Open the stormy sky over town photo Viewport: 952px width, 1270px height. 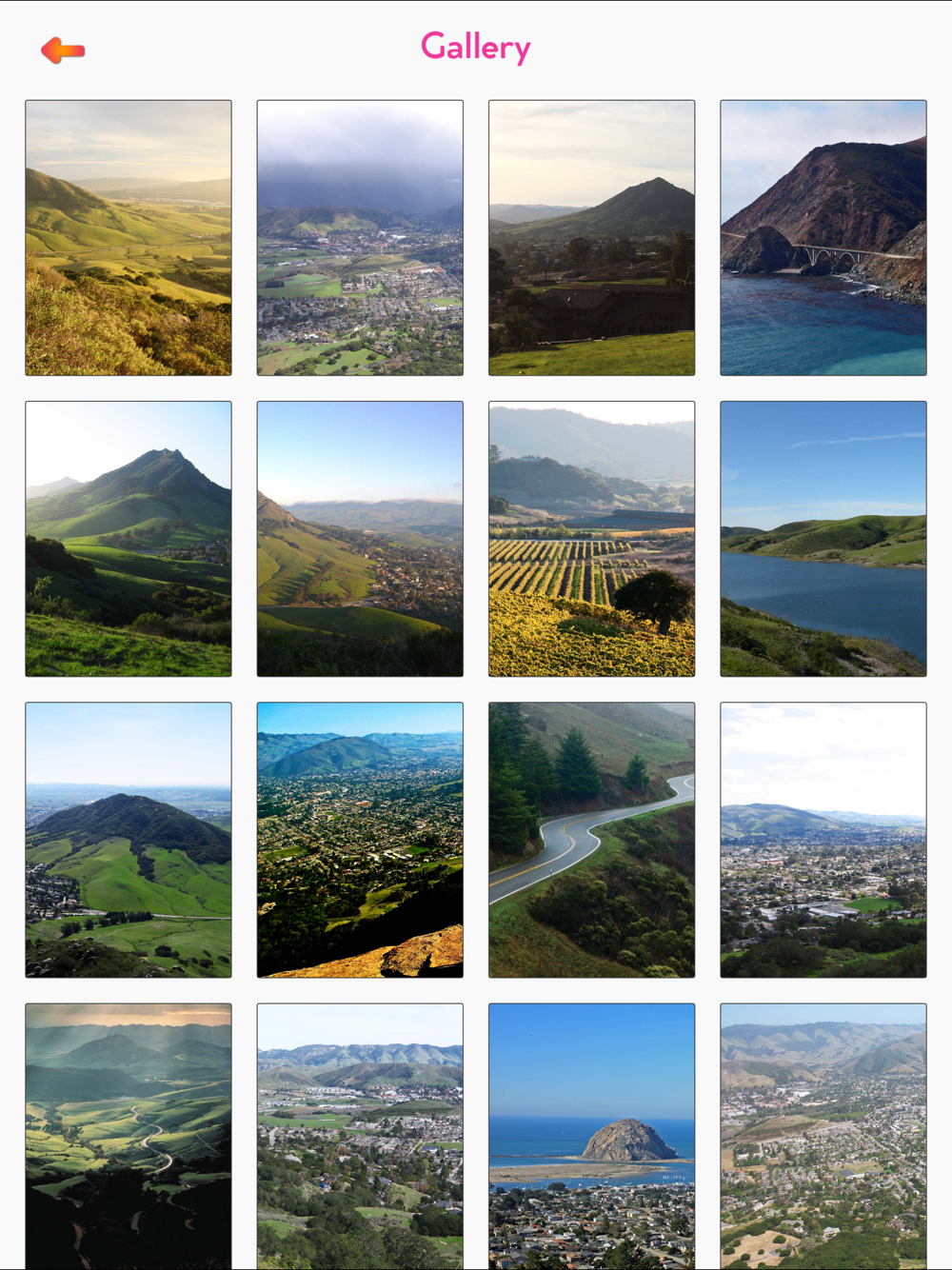[x=360, y=238]
